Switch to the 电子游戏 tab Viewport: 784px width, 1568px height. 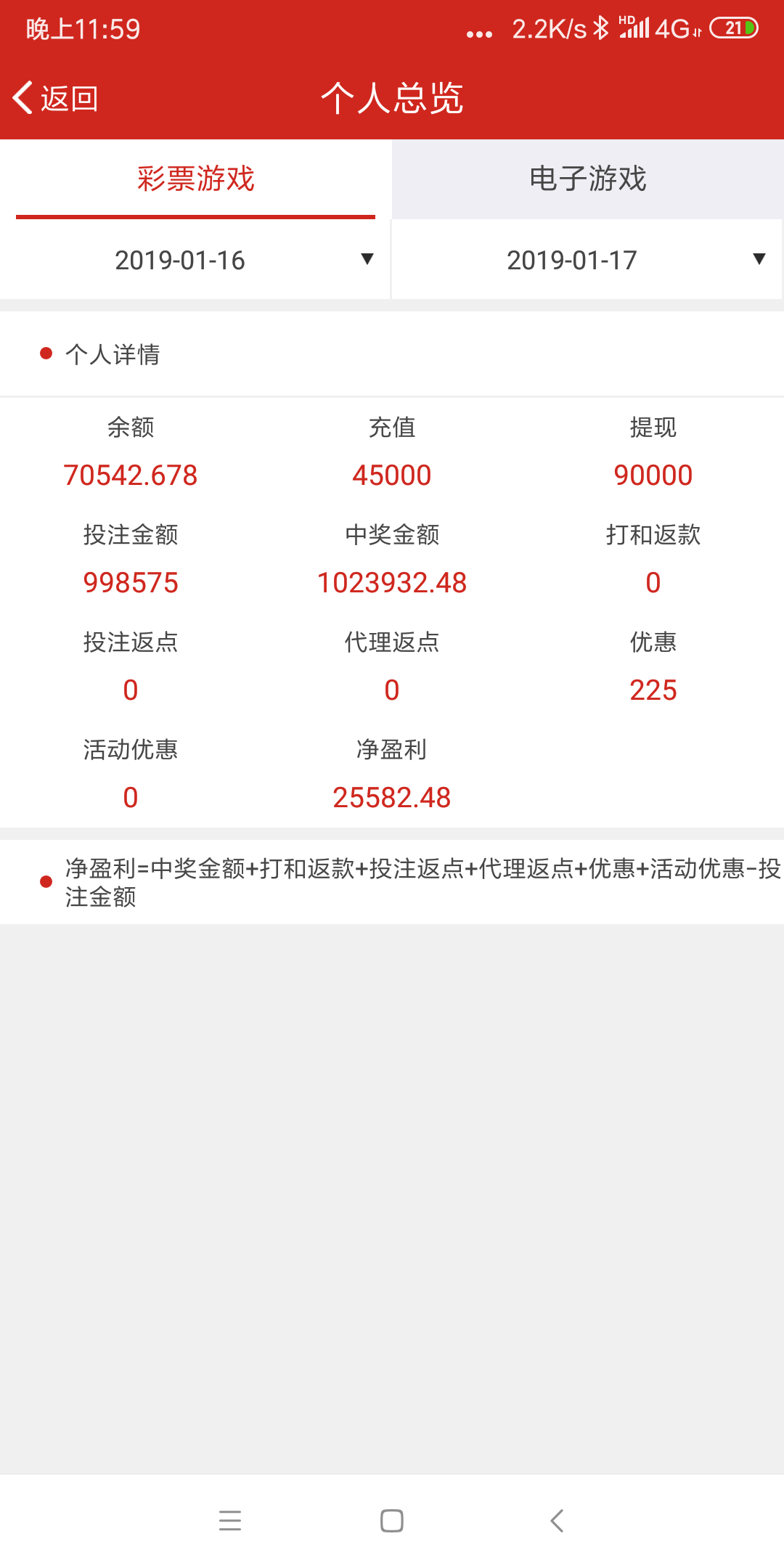pos(588,179)
